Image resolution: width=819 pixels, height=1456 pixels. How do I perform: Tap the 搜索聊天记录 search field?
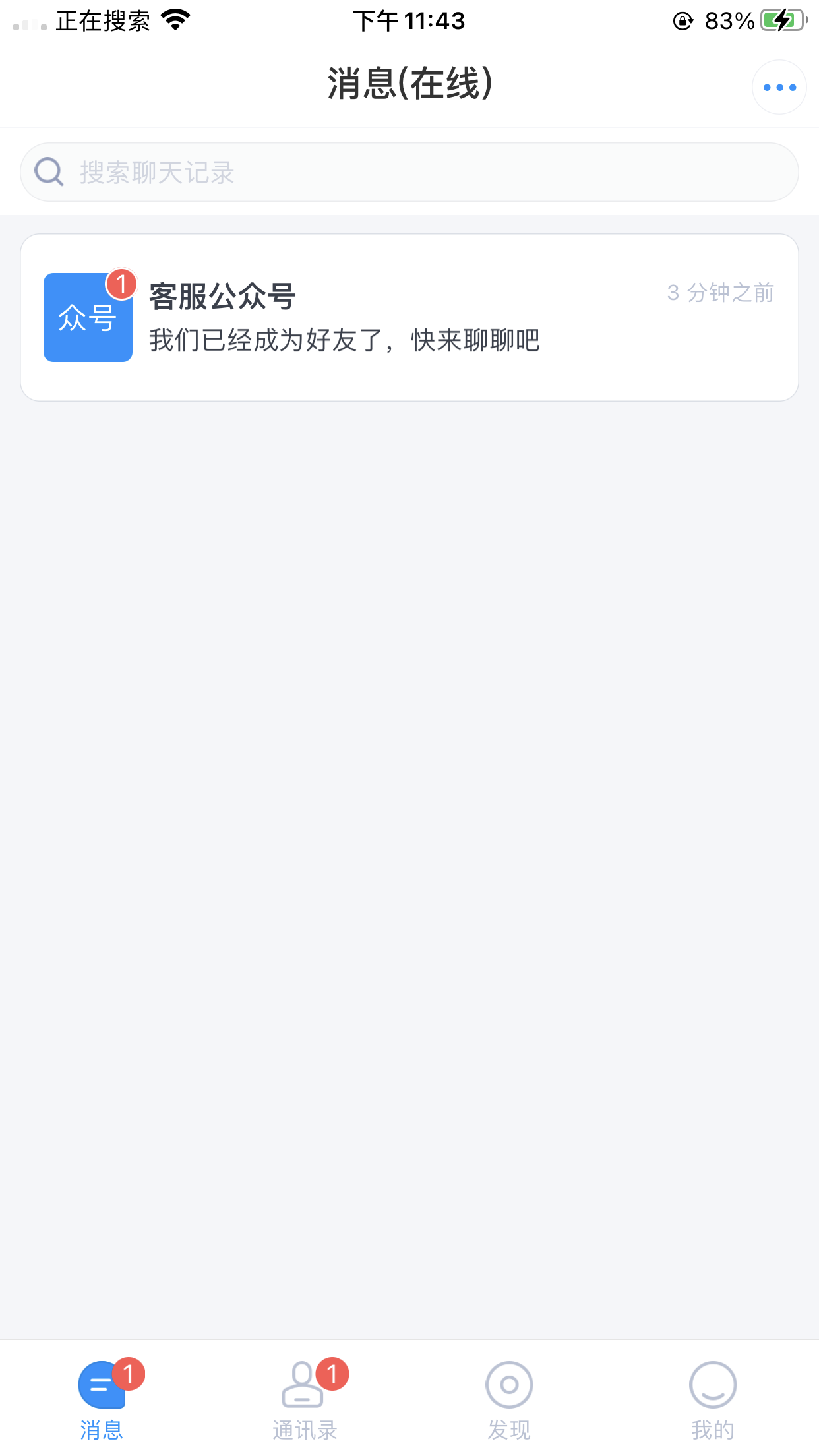409,173
